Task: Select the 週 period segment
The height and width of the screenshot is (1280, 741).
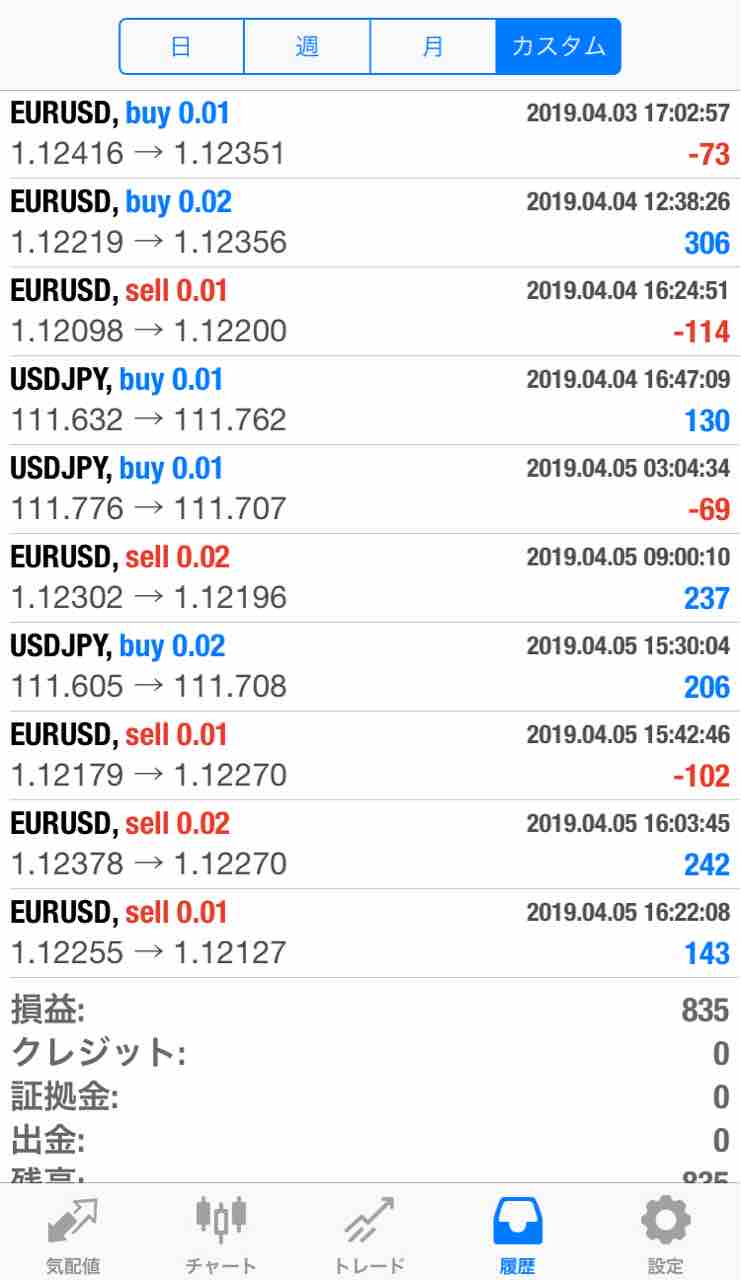Action: click(x=307, y=46)
